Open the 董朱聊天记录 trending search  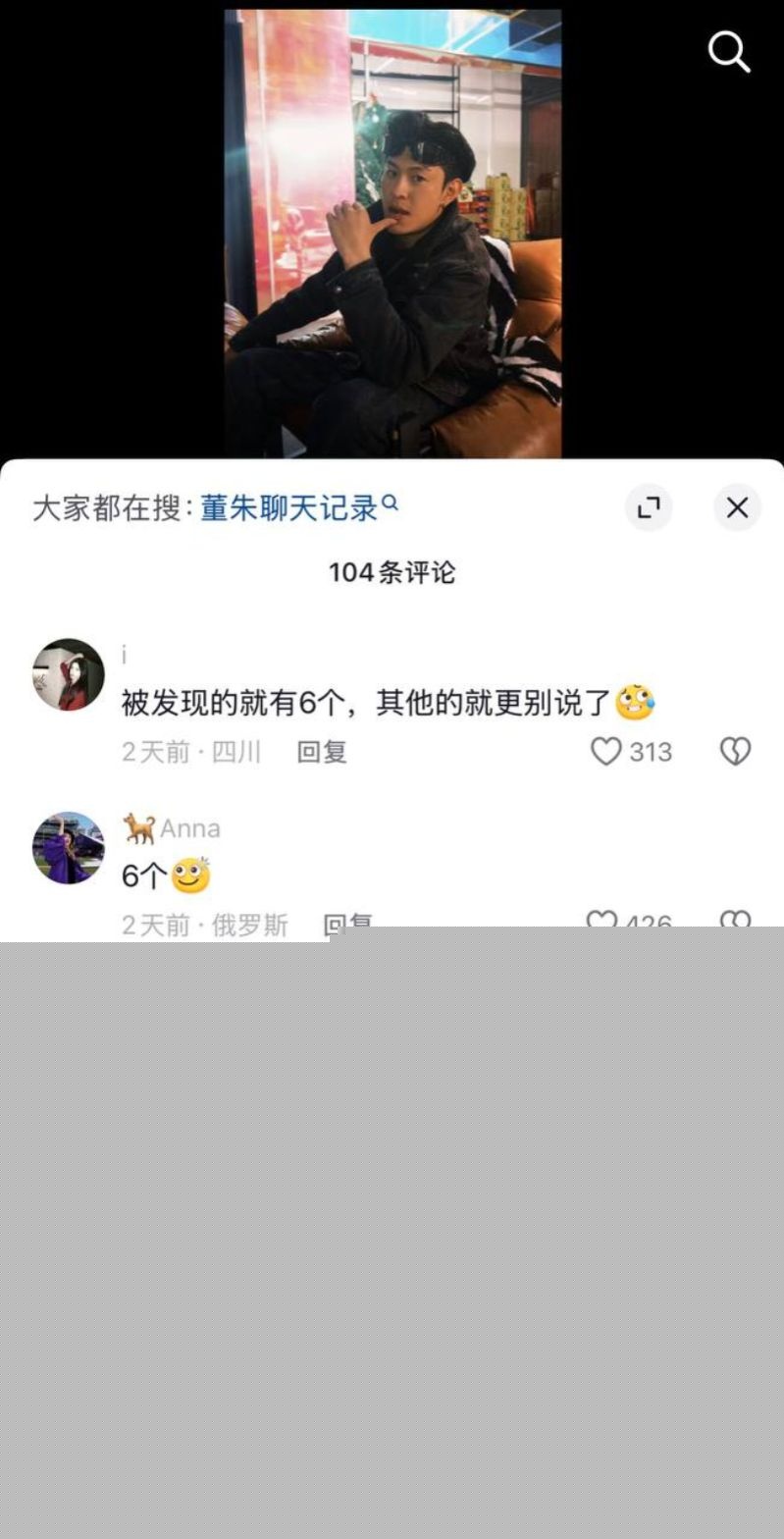pos(289,506)
